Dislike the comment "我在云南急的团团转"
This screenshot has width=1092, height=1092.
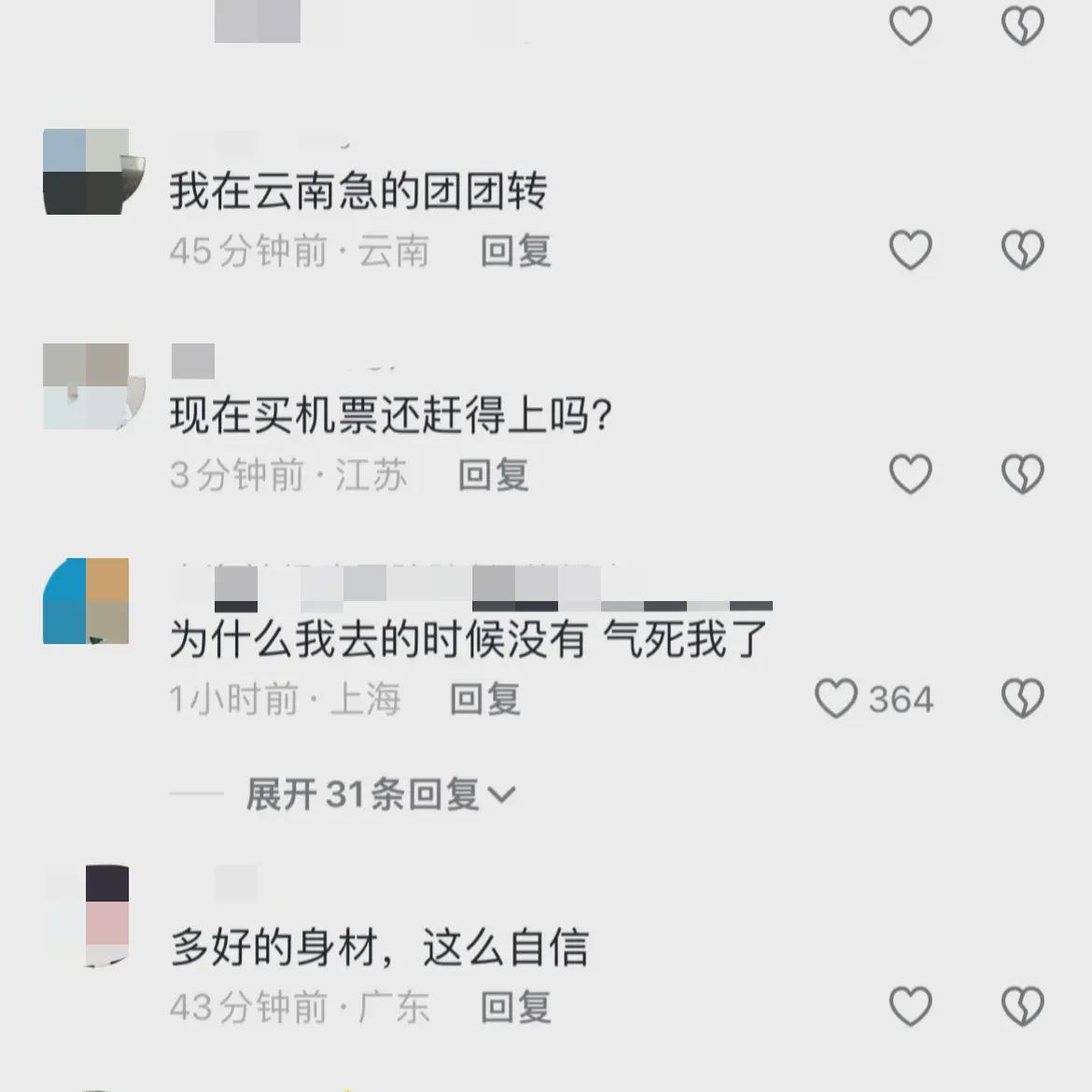click(1022, 250)
